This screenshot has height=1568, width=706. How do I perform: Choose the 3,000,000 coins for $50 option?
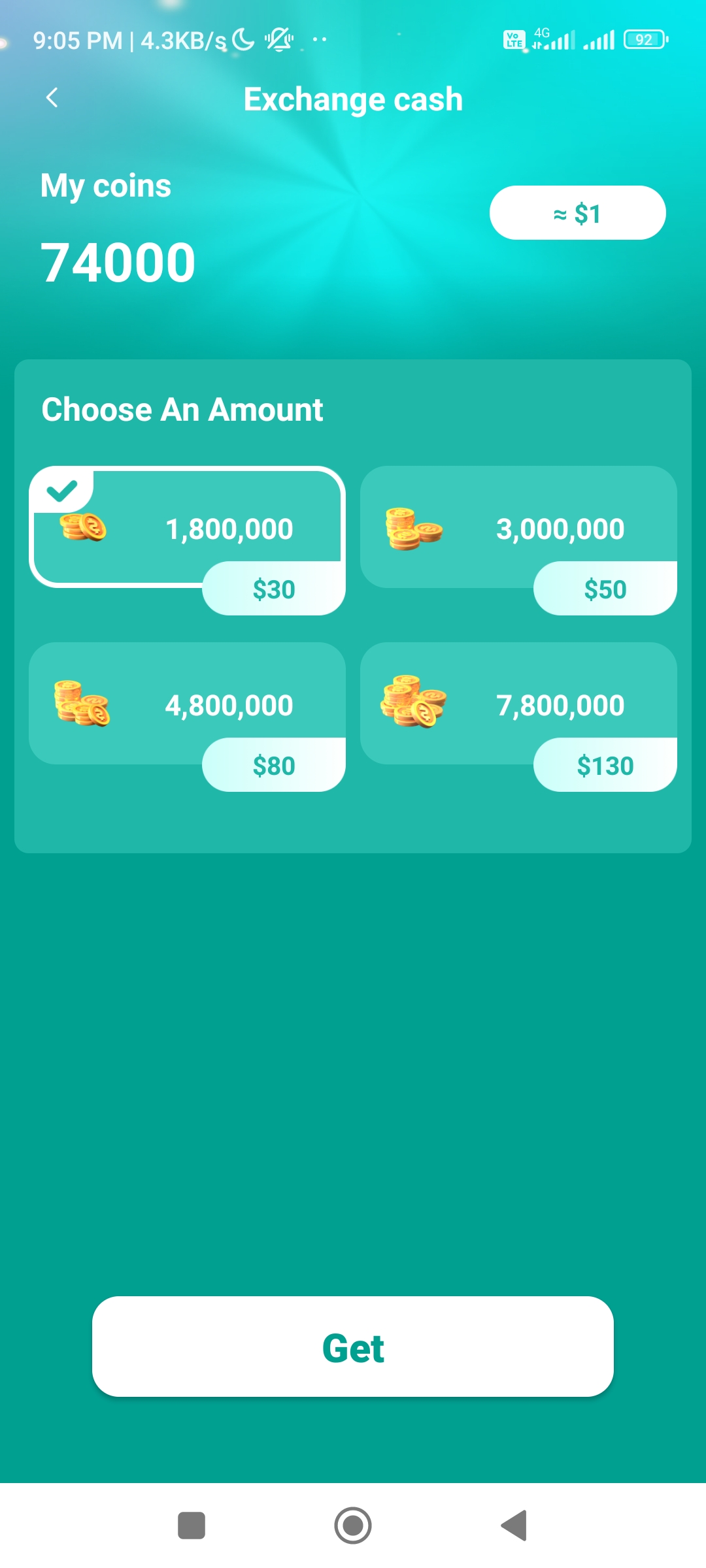coord(518,540)
